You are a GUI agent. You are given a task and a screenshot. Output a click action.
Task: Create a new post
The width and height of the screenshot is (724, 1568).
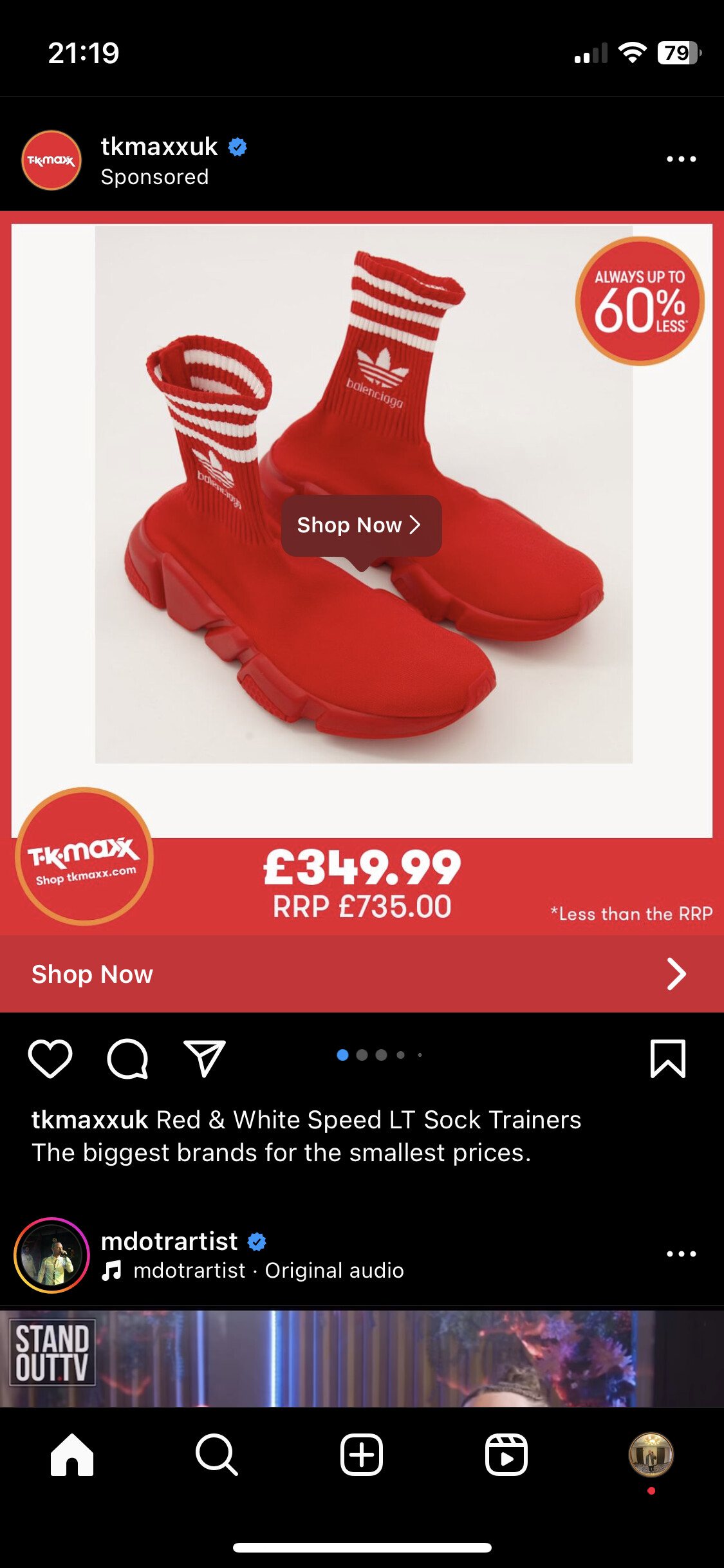point(362,1455)
